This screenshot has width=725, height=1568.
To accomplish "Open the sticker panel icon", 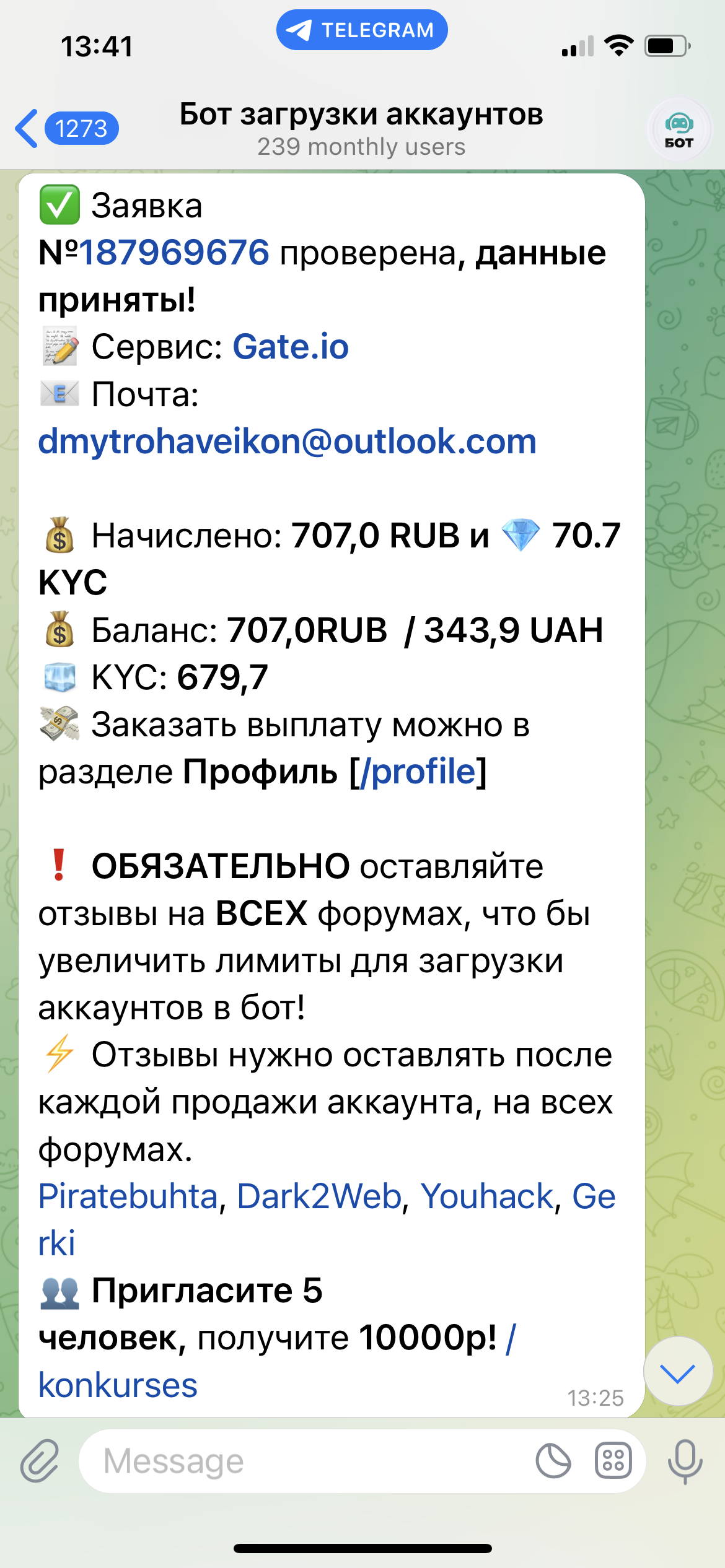I will coord(553,1461).
